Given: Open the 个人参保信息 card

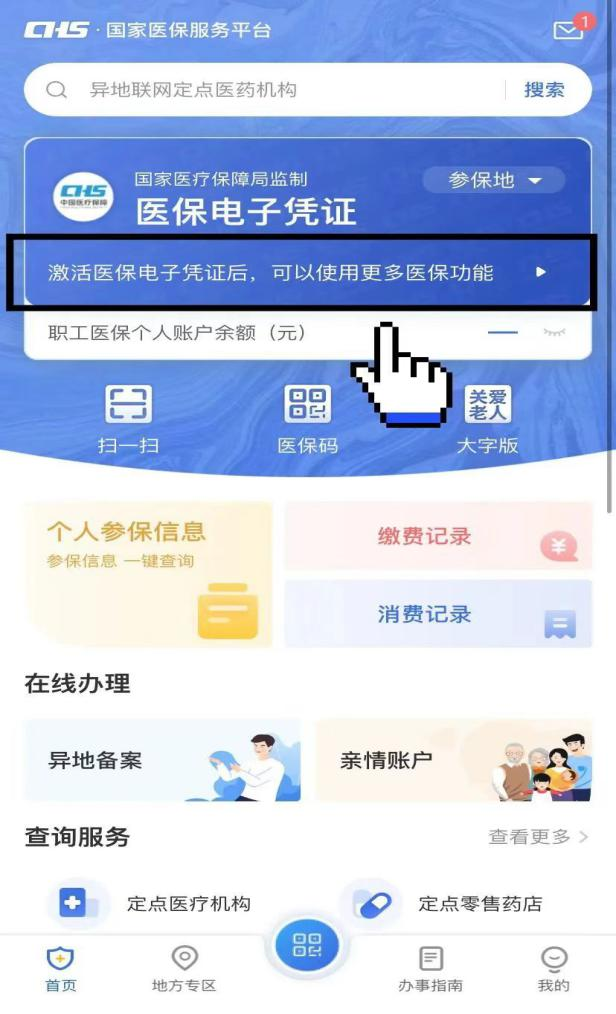Looking at the screenshot, I should (148, 574).
